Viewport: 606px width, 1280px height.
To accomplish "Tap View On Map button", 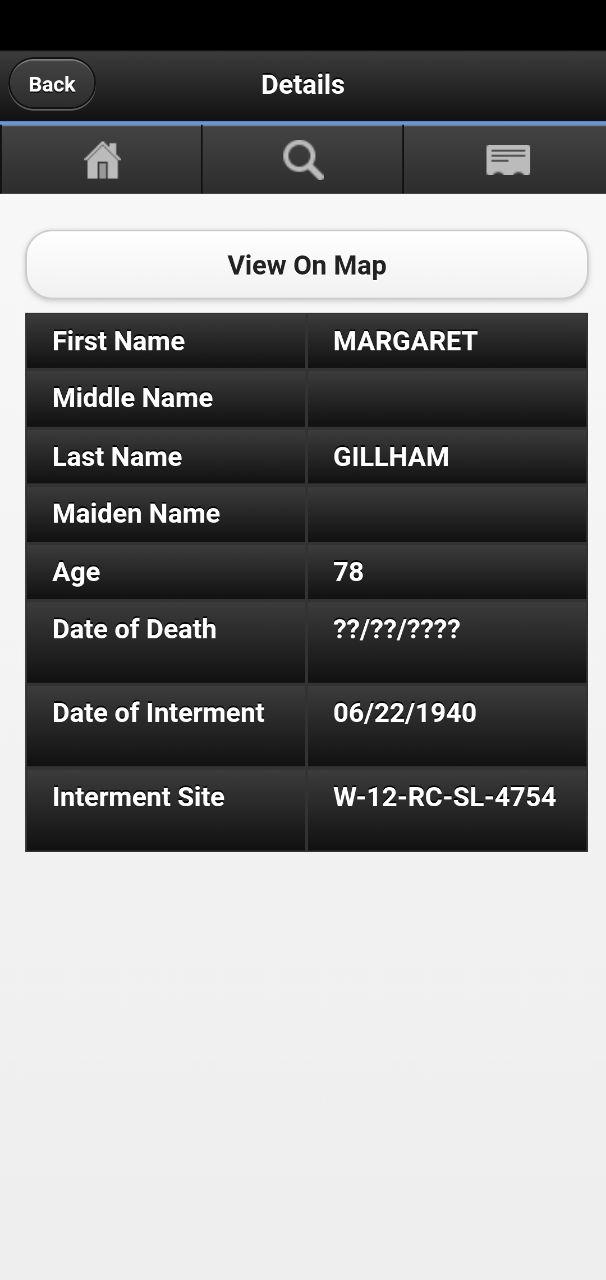I will coord(306,265).
